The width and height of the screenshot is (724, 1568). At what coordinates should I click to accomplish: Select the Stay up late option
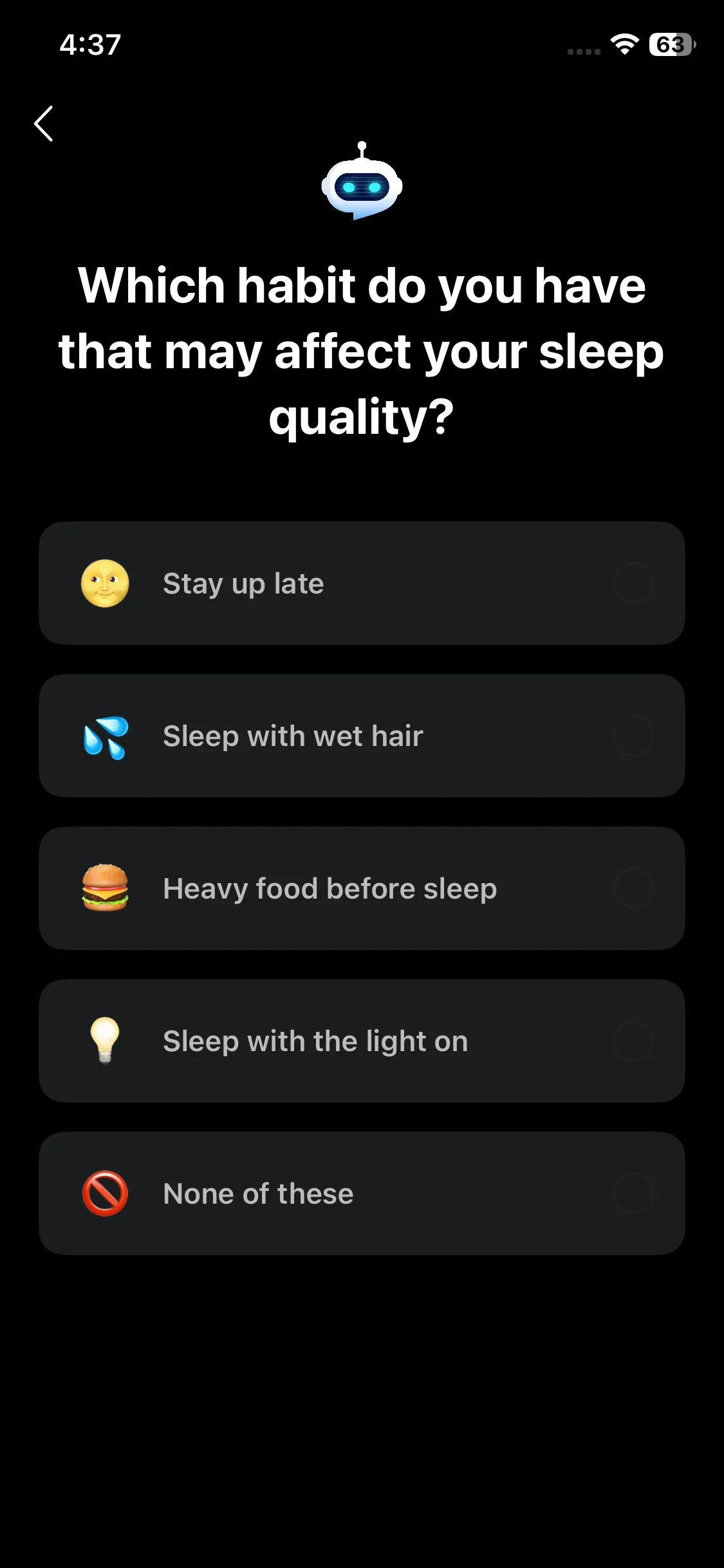(362, 583)
